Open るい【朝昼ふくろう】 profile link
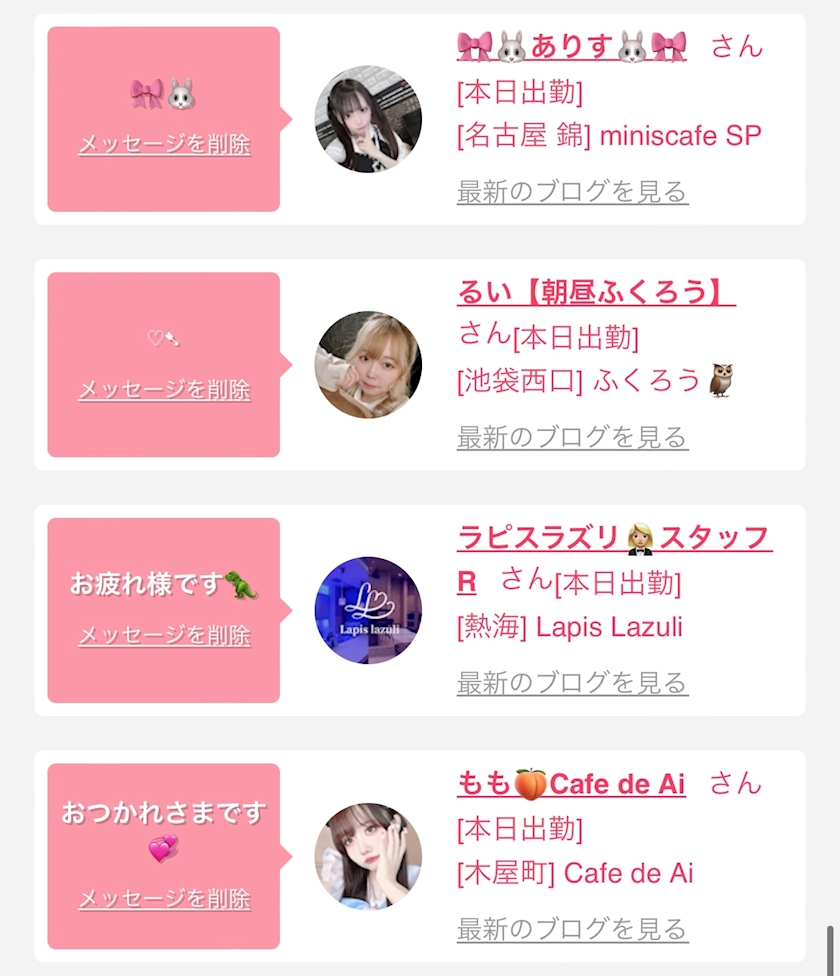The height and width of the screenshot is (976, 840). tap(596, 291)
